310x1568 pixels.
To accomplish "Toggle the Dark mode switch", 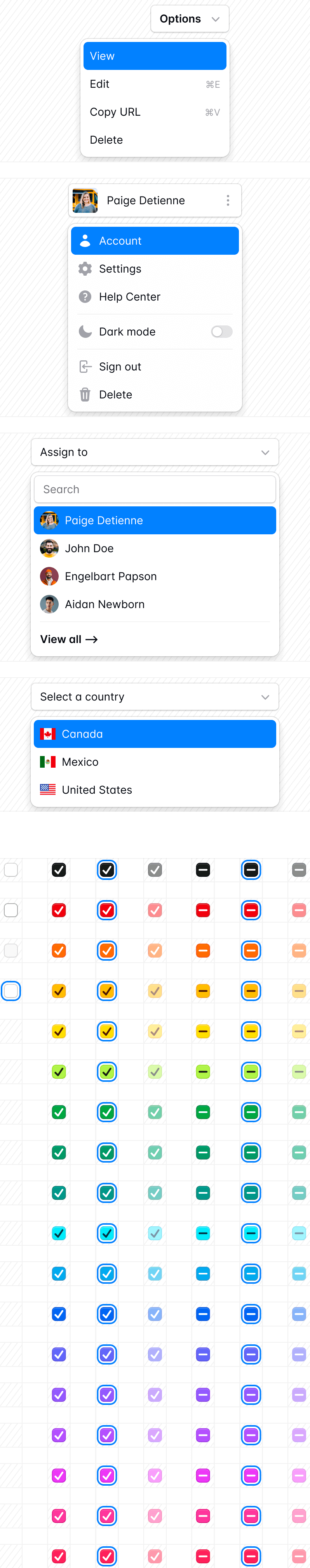I will click(x=222, y=332).
